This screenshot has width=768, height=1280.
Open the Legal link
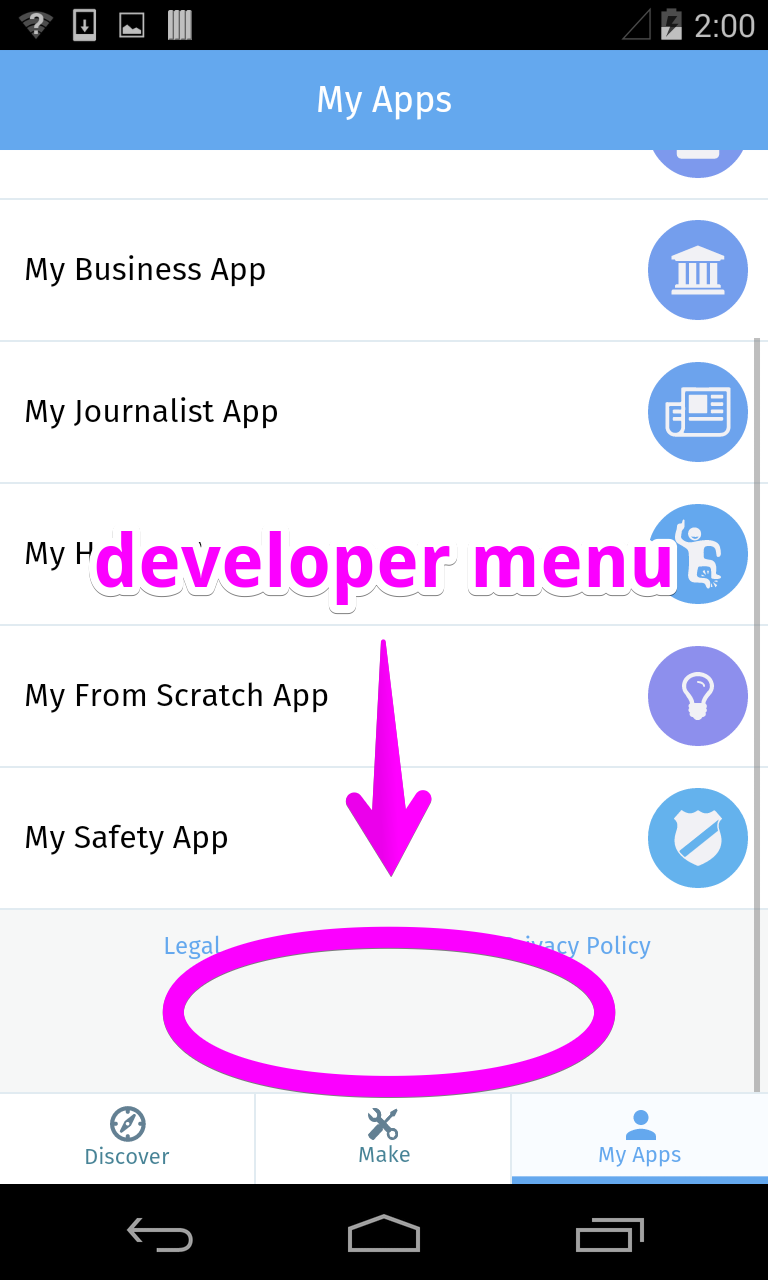pyautogui.click(x=191, y=945)
